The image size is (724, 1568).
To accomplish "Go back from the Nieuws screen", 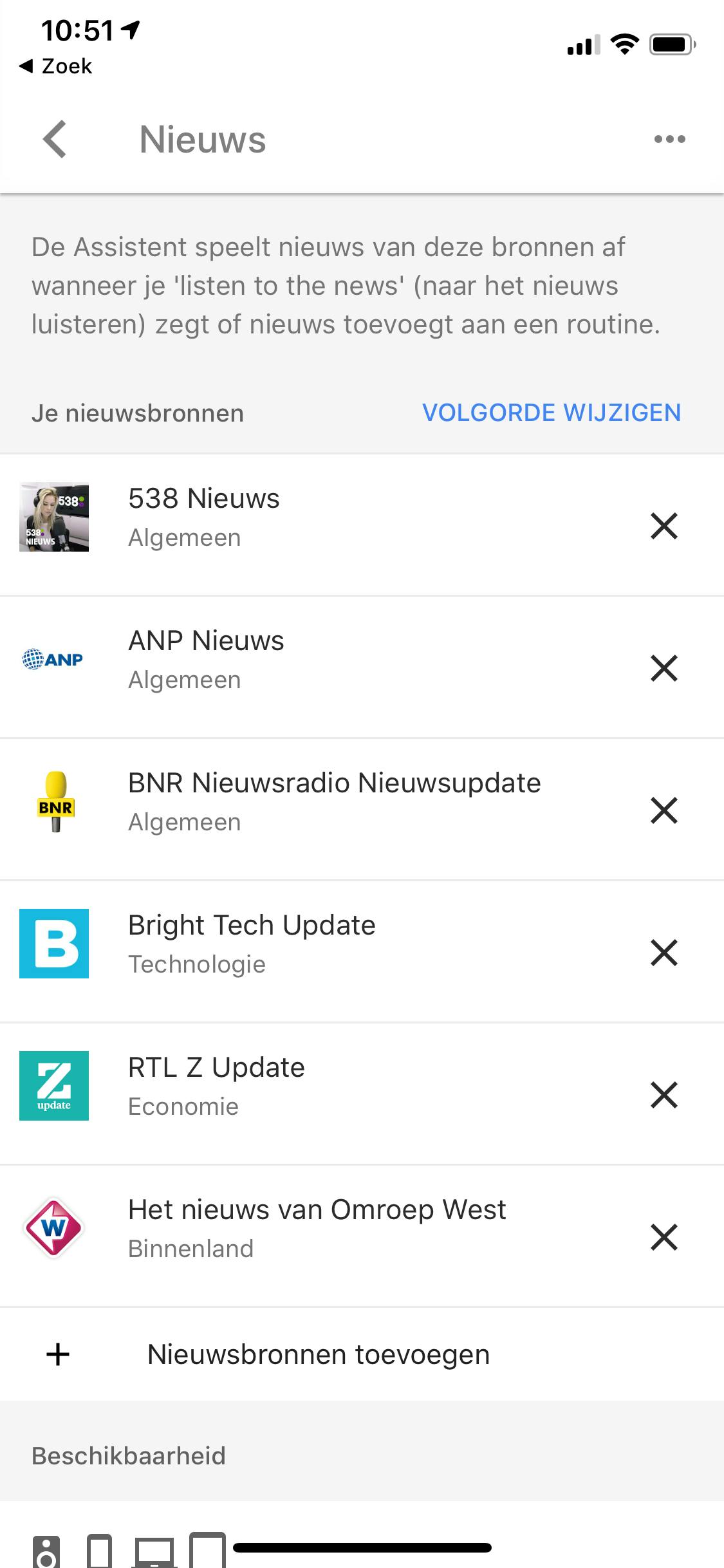I will (x=55, y=139).
